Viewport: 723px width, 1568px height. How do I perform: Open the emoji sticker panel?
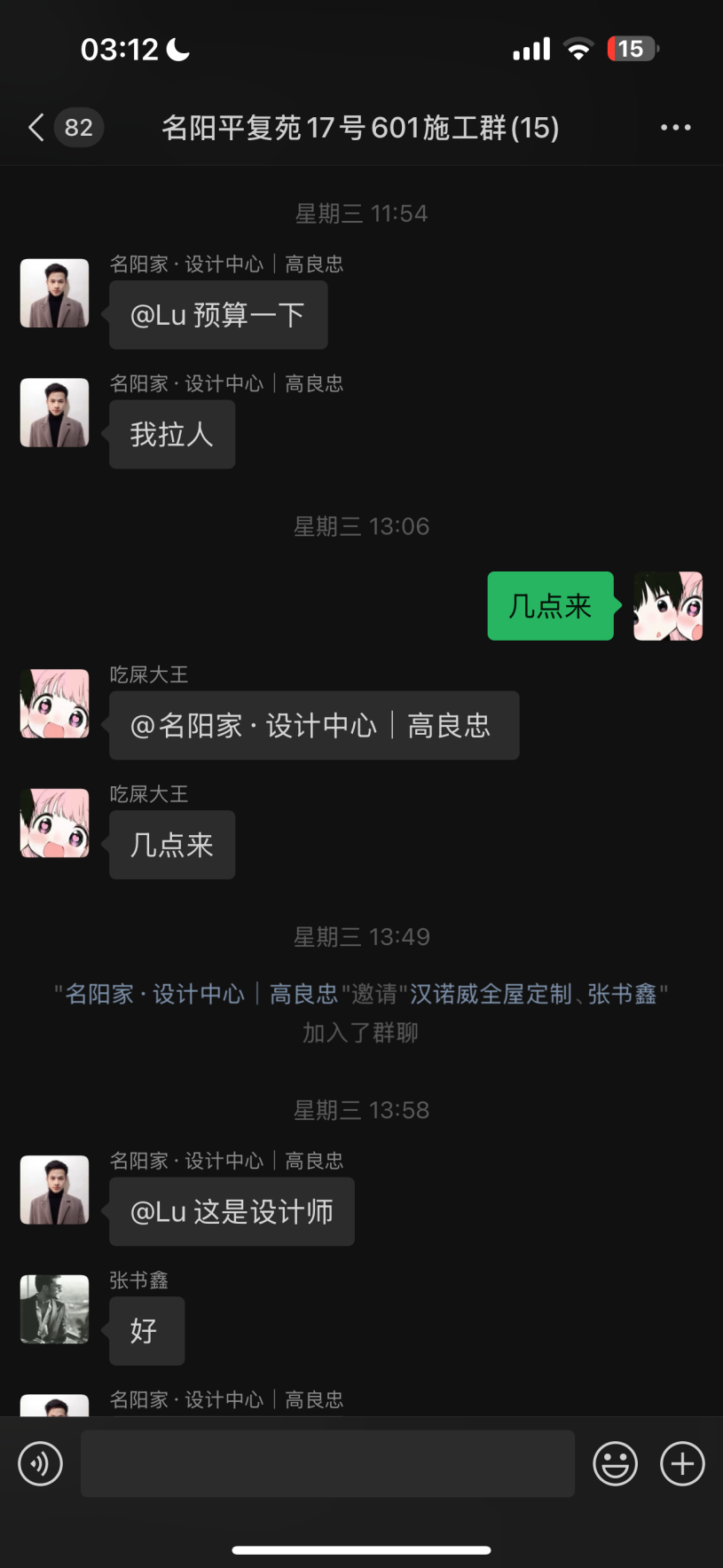coord(615,1463)
